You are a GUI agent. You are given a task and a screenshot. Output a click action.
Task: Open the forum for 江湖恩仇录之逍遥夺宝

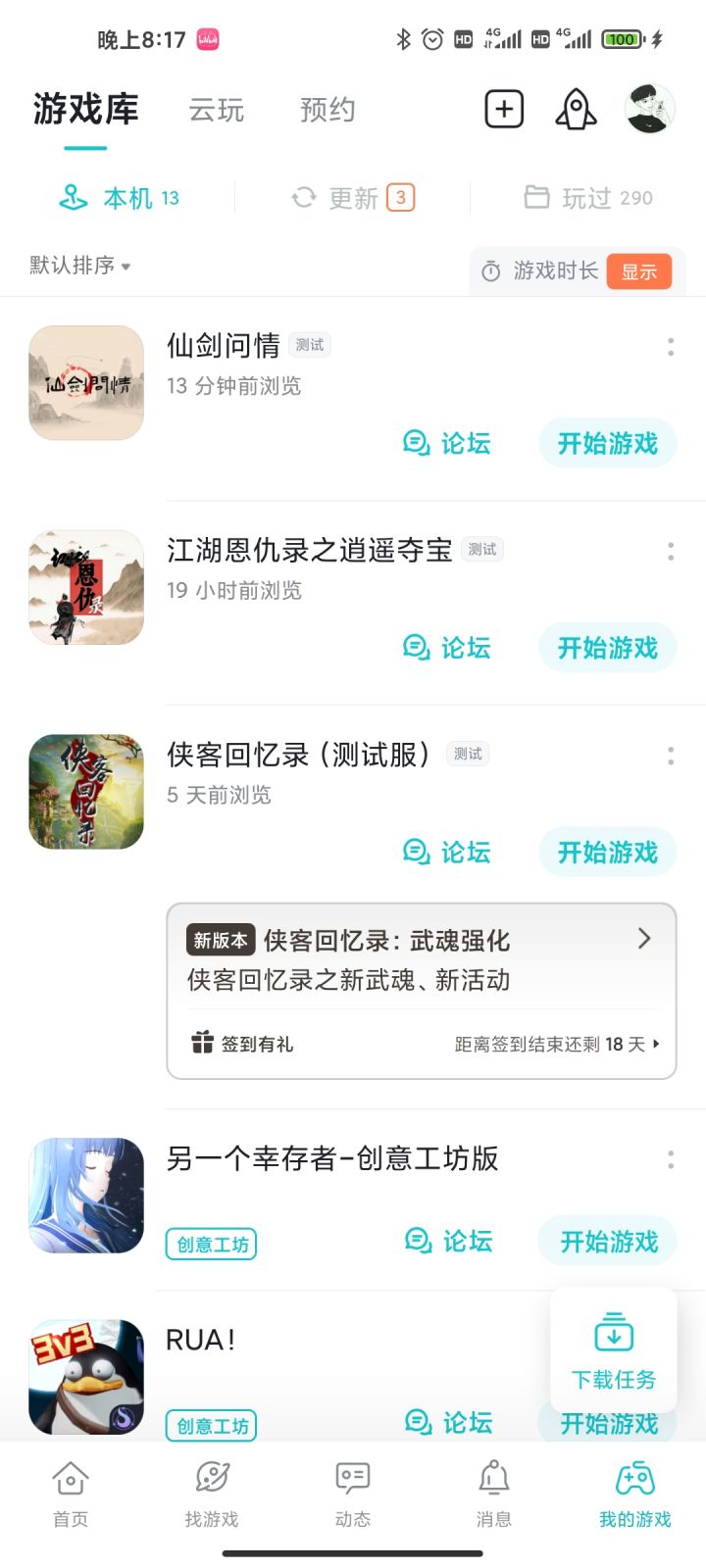tap(447, 648)
